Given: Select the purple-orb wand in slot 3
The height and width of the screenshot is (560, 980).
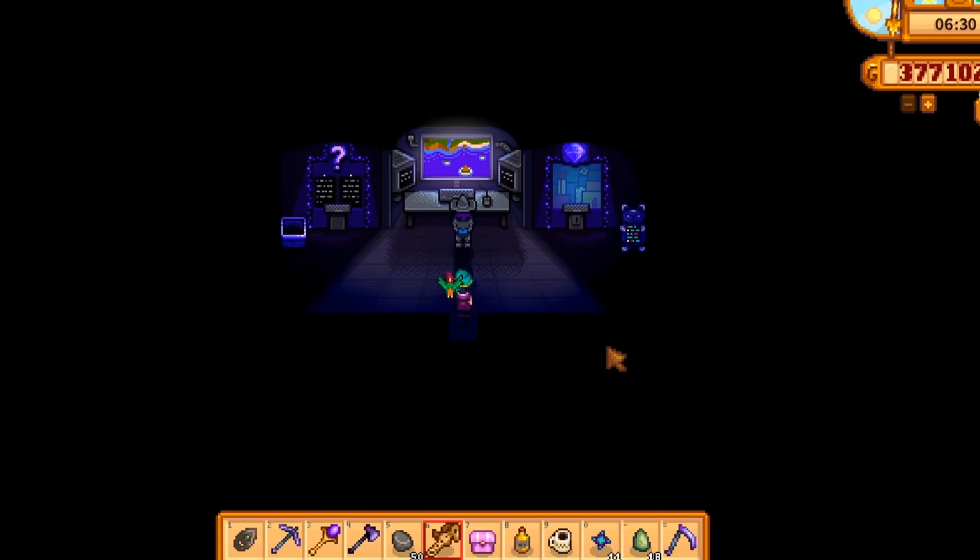Looking at the screenshot, I should click(324, 540).
